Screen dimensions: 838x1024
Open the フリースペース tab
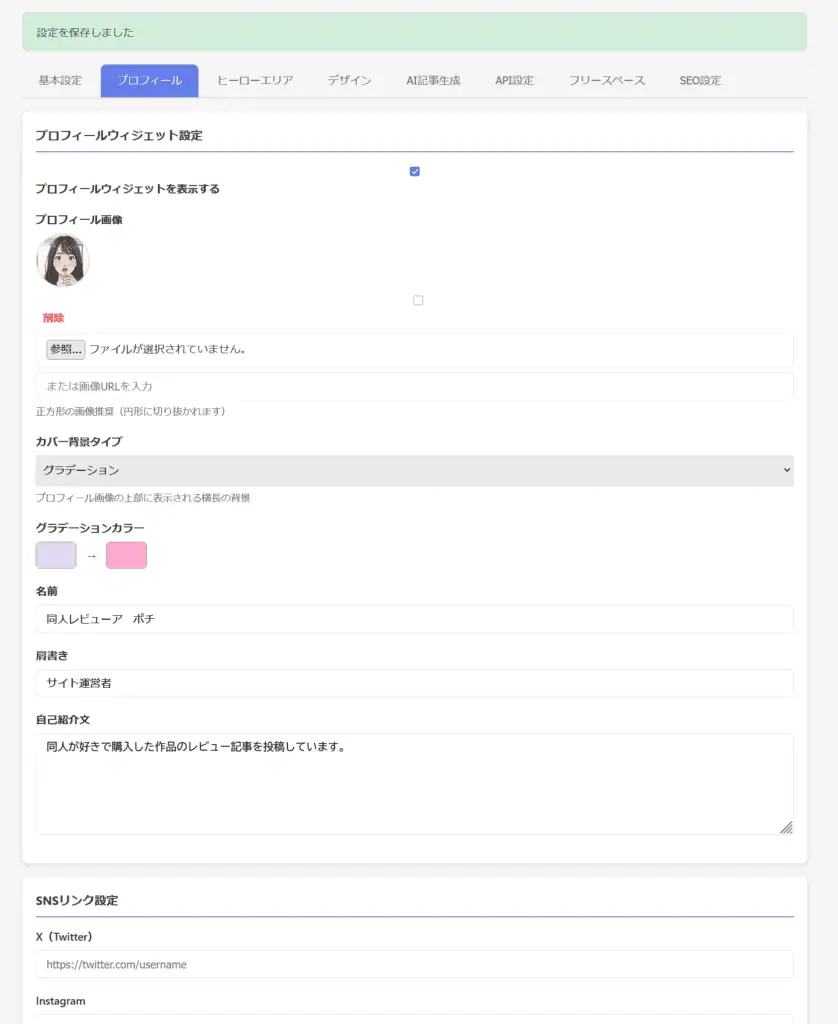click(x=606, y=80)
